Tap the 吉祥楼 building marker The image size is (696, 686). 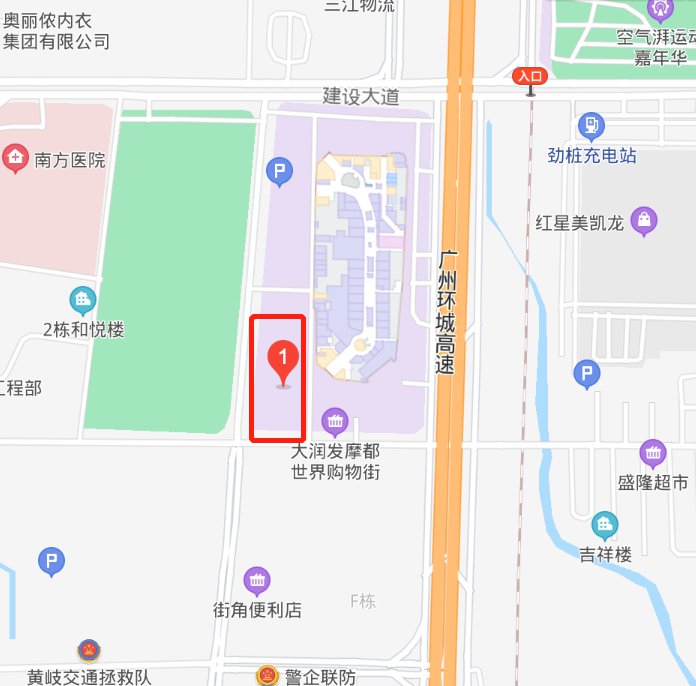point(604,524)
